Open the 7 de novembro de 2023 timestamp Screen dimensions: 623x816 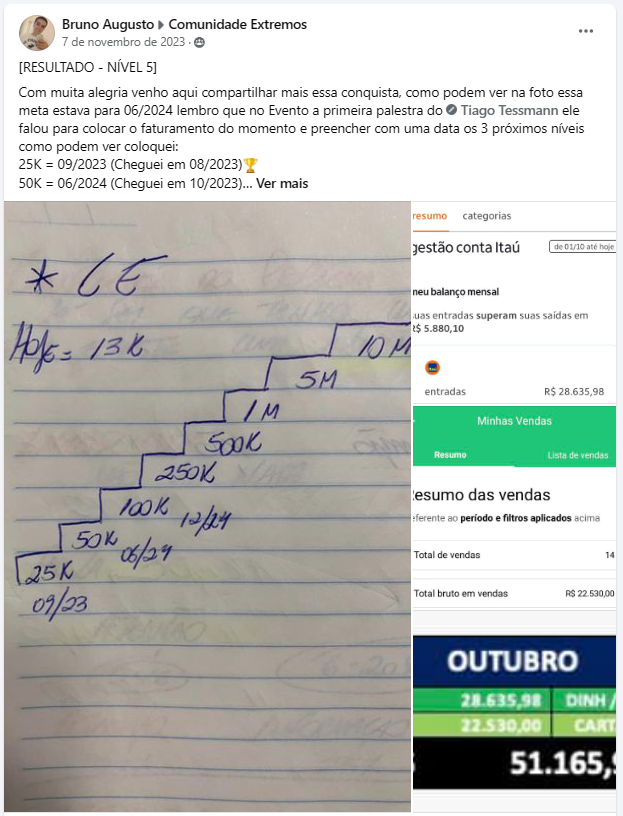pos(123,42)
